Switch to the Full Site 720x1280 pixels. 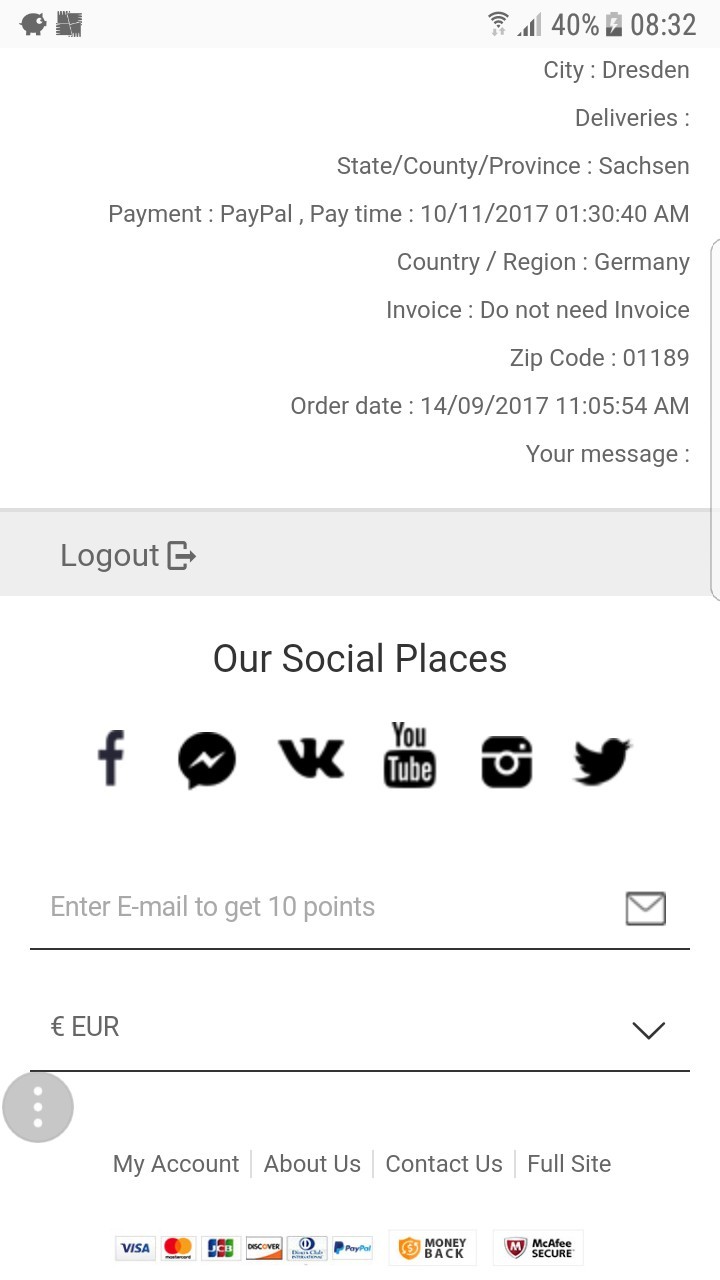pos(569,1164)
